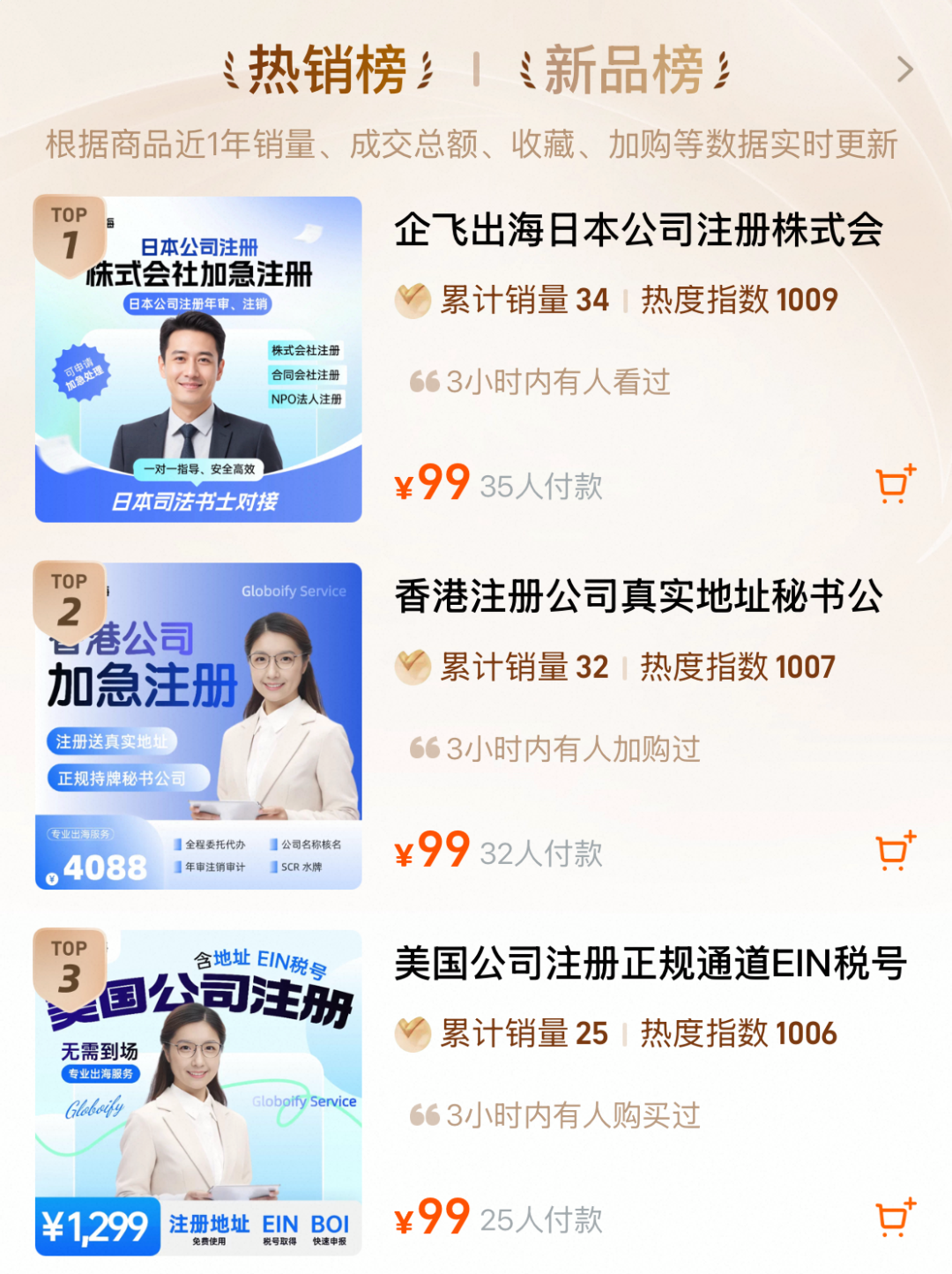
Task: Open the 企飞出海日本公司注册株式会 listing
Action: click(638, 231)
